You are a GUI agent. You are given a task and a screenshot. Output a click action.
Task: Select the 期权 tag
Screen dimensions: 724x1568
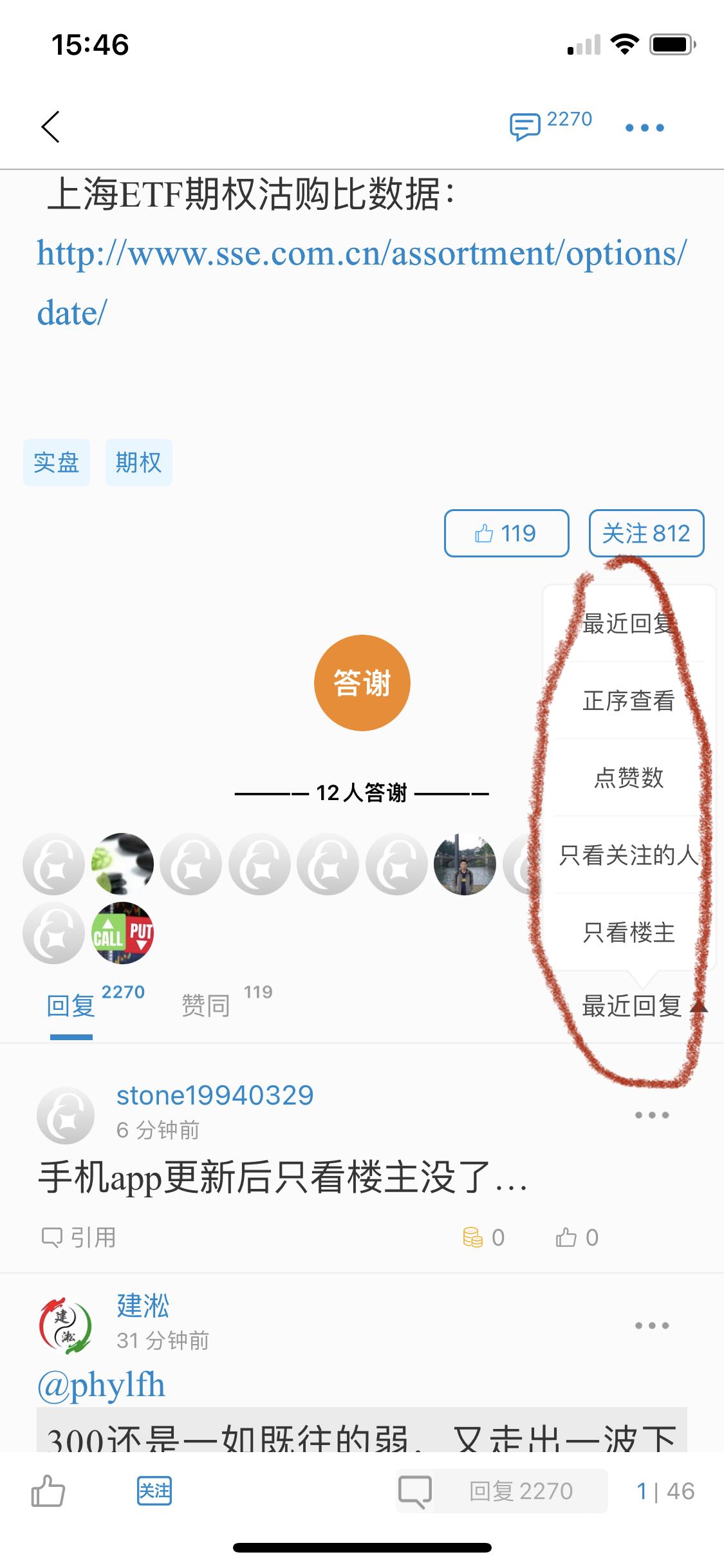click(139, 462)
